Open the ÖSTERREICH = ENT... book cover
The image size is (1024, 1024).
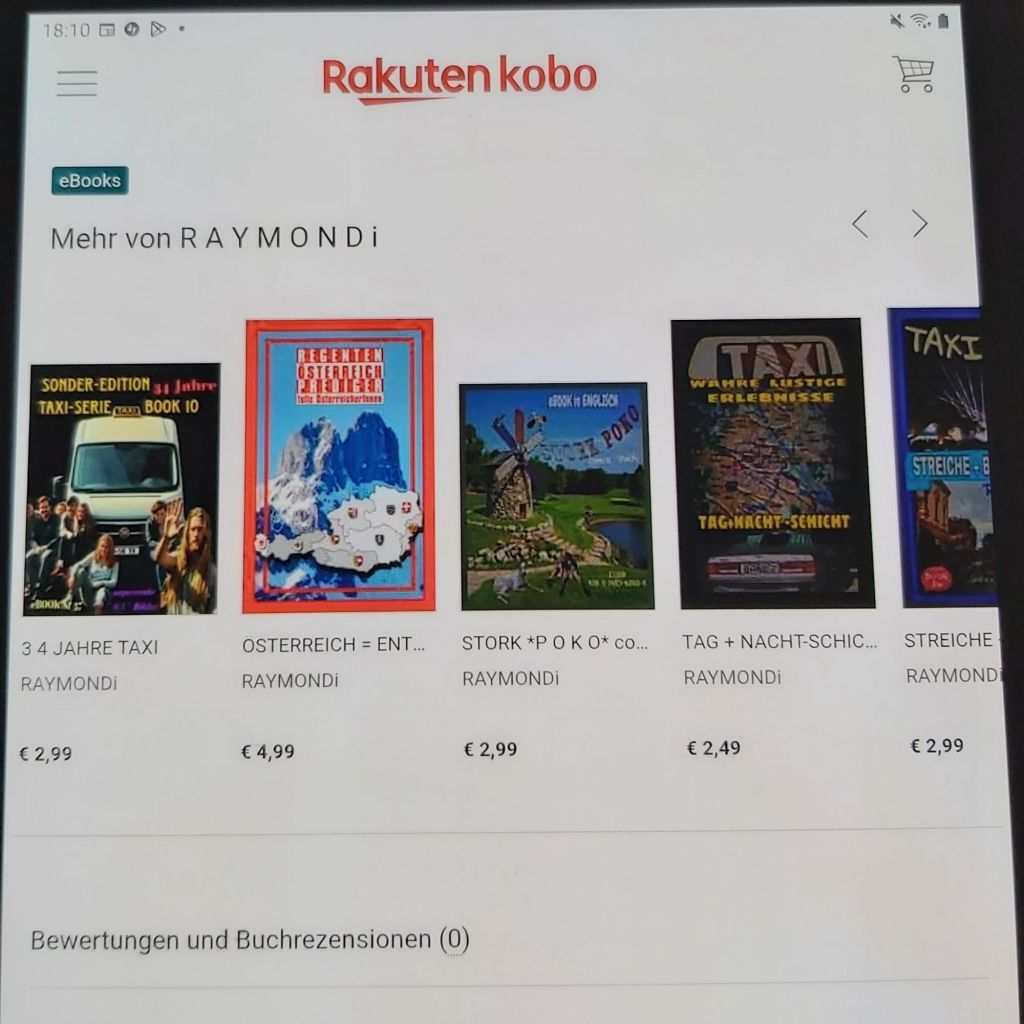pos(339,465)
